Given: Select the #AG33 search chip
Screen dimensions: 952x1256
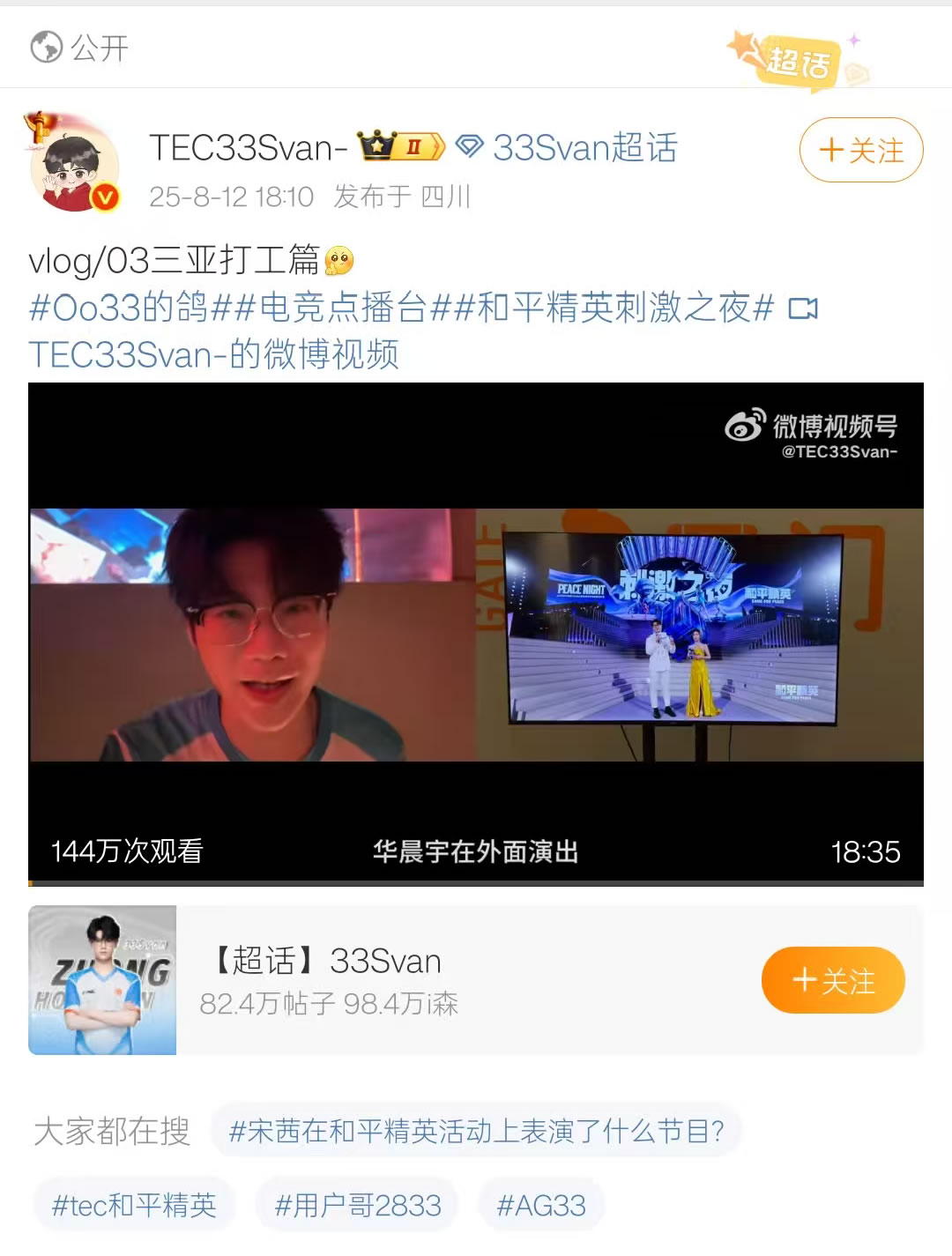Looking at the screenshot, I should [541, 1205].
